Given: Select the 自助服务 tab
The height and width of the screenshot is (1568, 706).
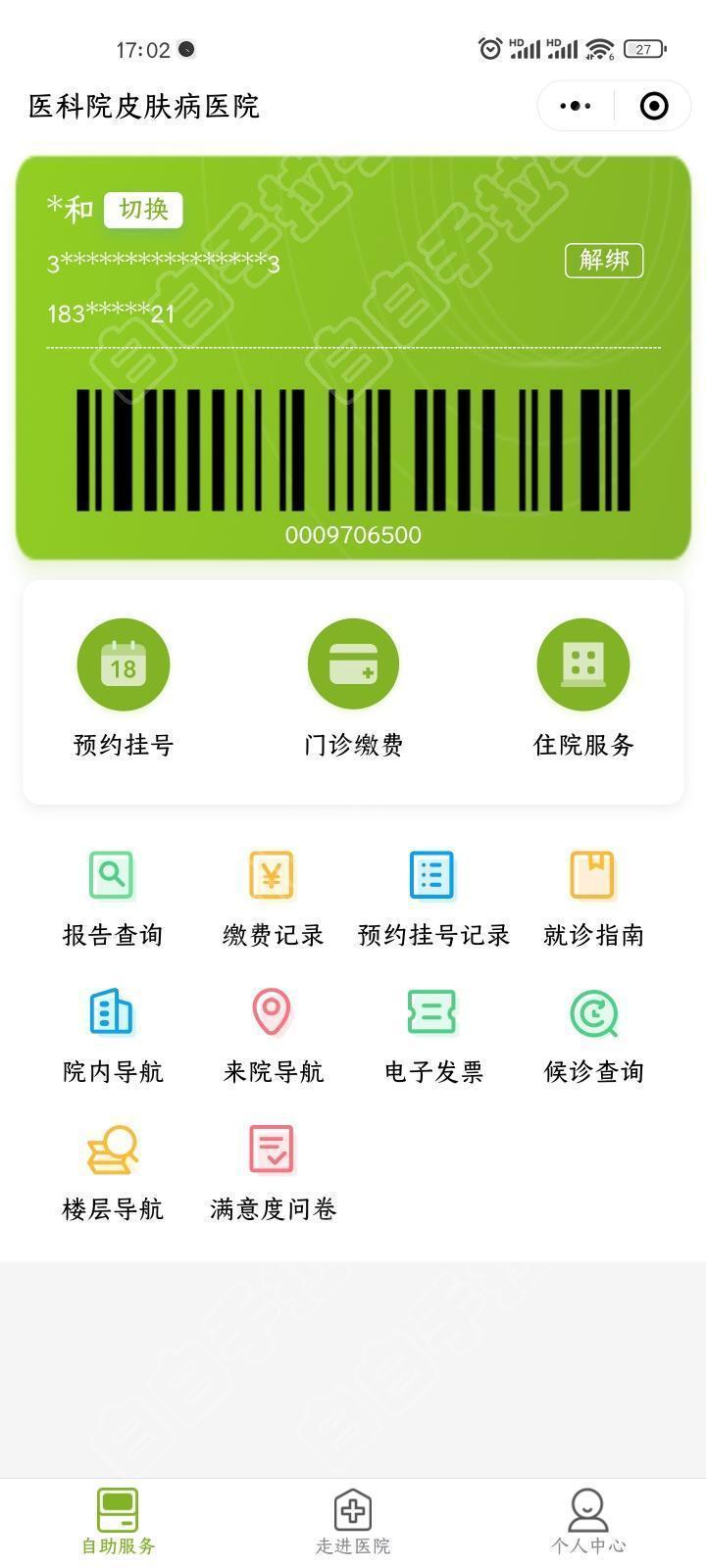Looking at the screenshot, I should (x=118, y=1522).
